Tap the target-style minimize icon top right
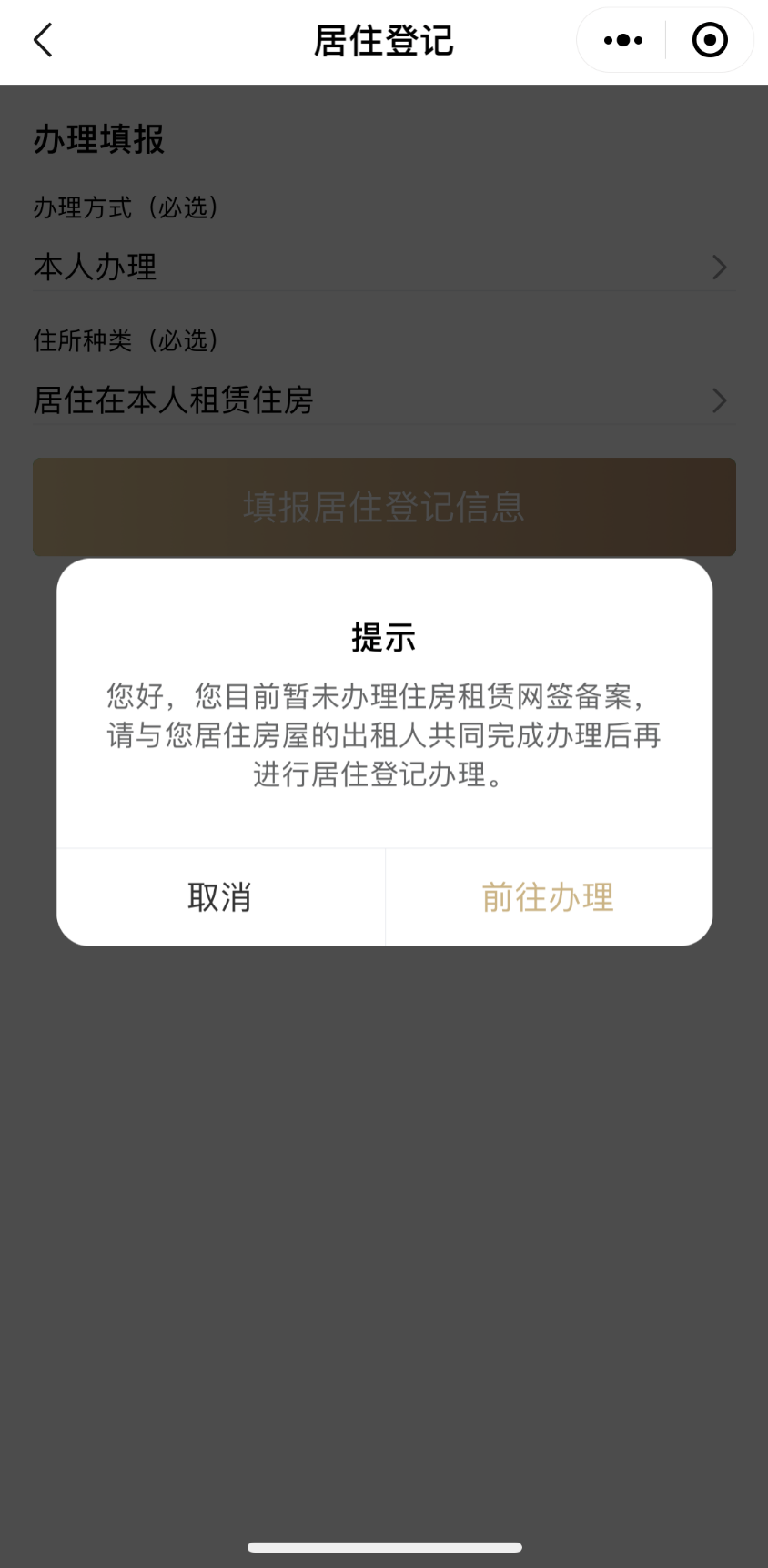Viewport: 768px width, 1568px height. pos(709,40)
